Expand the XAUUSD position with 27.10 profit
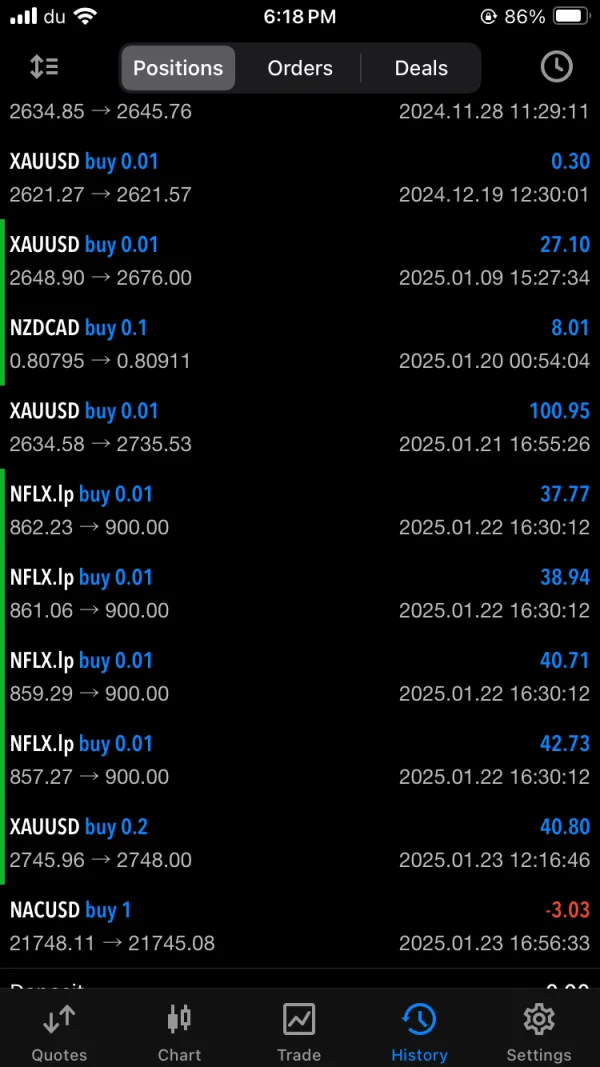 coord(300,261)
